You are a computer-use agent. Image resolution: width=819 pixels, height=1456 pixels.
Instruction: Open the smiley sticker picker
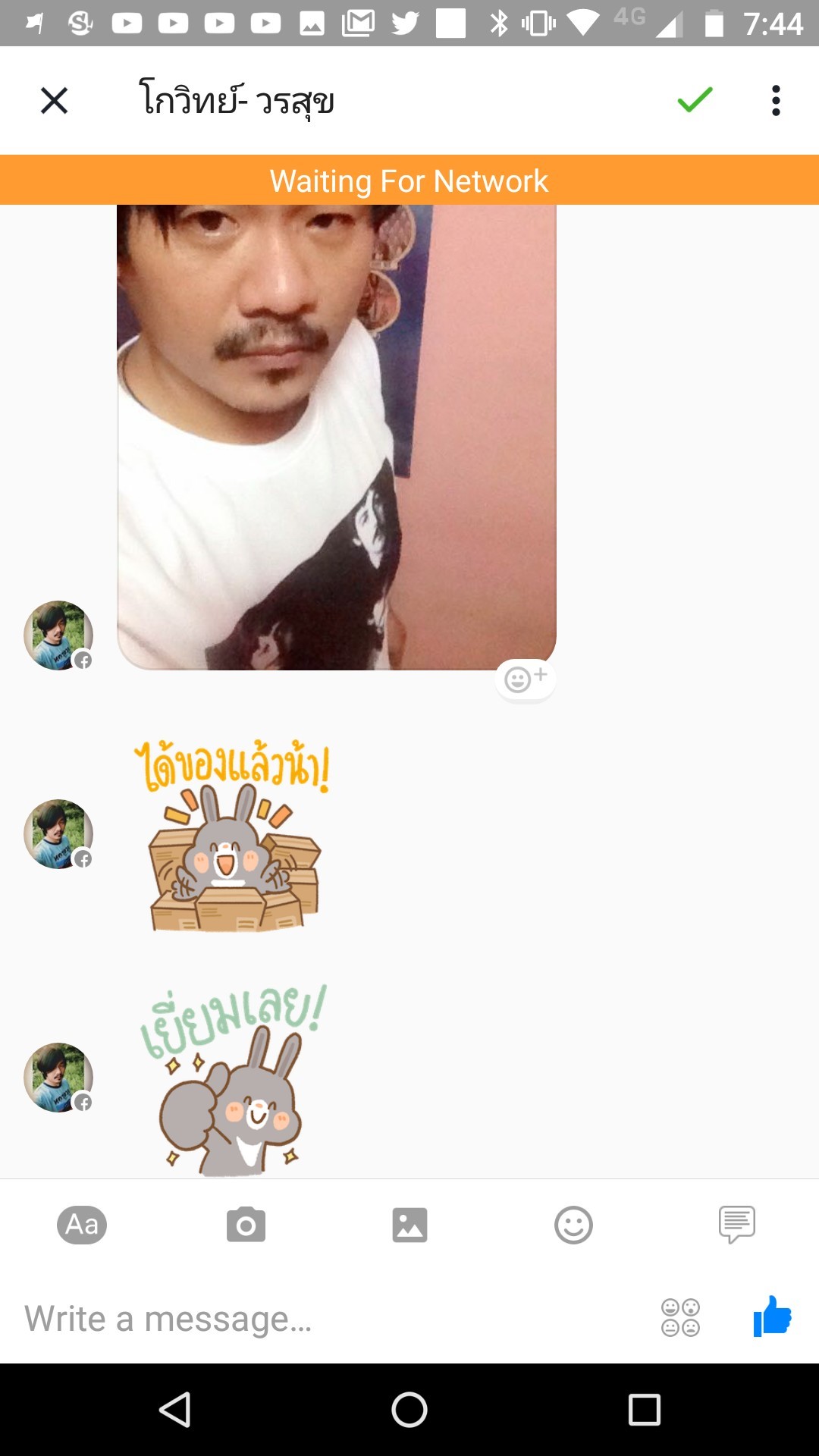tap(573, 1225)
